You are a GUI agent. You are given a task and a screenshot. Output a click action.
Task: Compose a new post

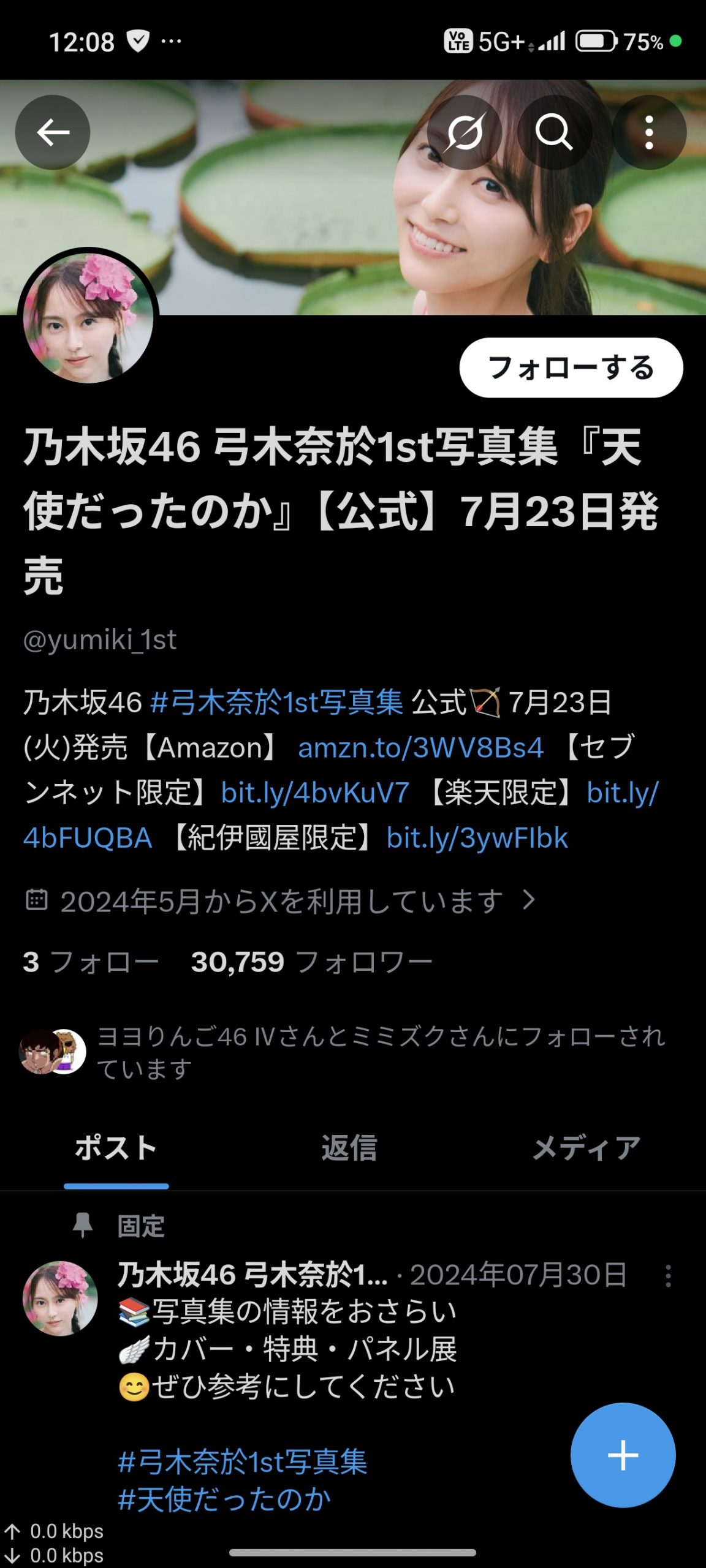coord(623,1455)
